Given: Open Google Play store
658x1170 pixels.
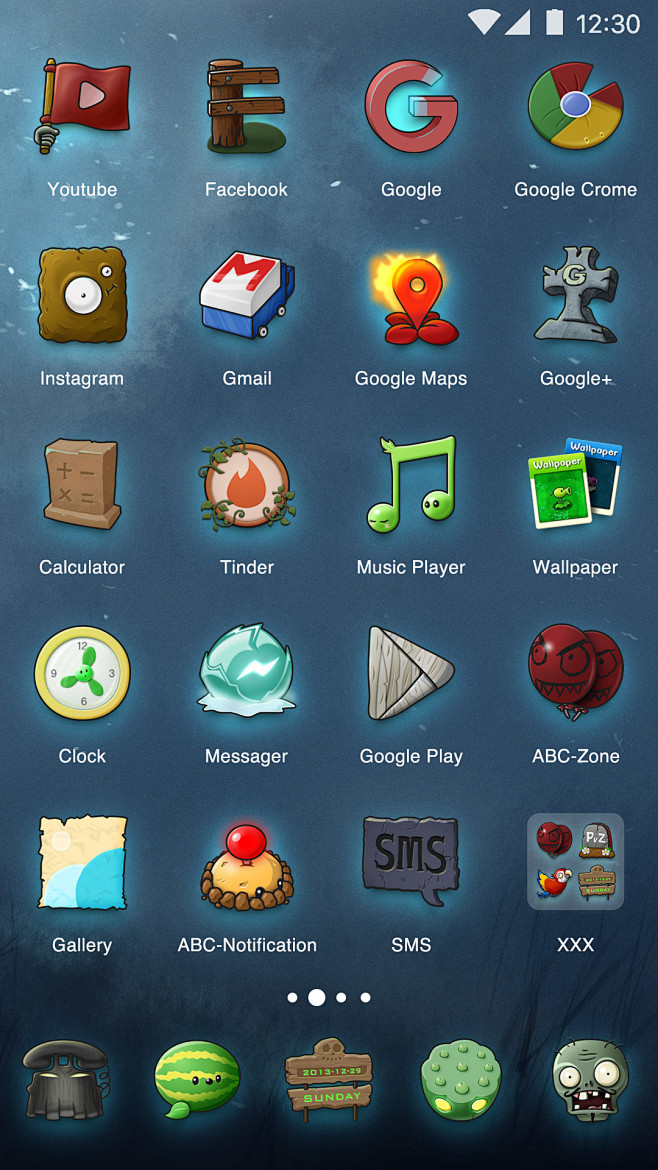Looking at the screenshot, I should tap(411, 672).
